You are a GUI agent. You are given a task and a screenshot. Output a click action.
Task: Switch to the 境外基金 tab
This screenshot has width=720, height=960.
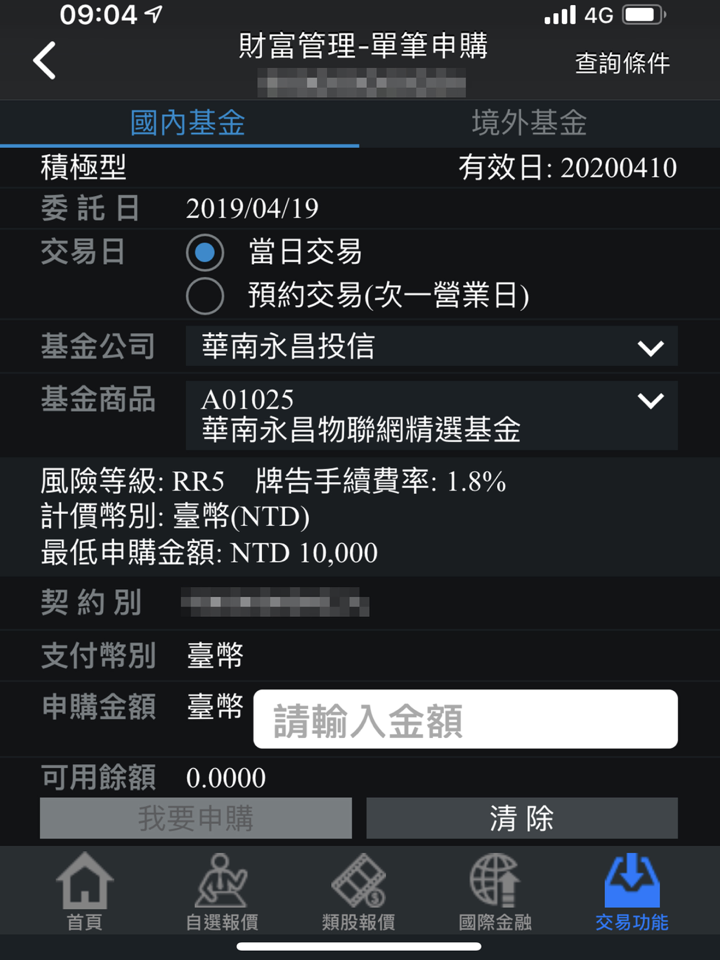click(x=529, y=124)
